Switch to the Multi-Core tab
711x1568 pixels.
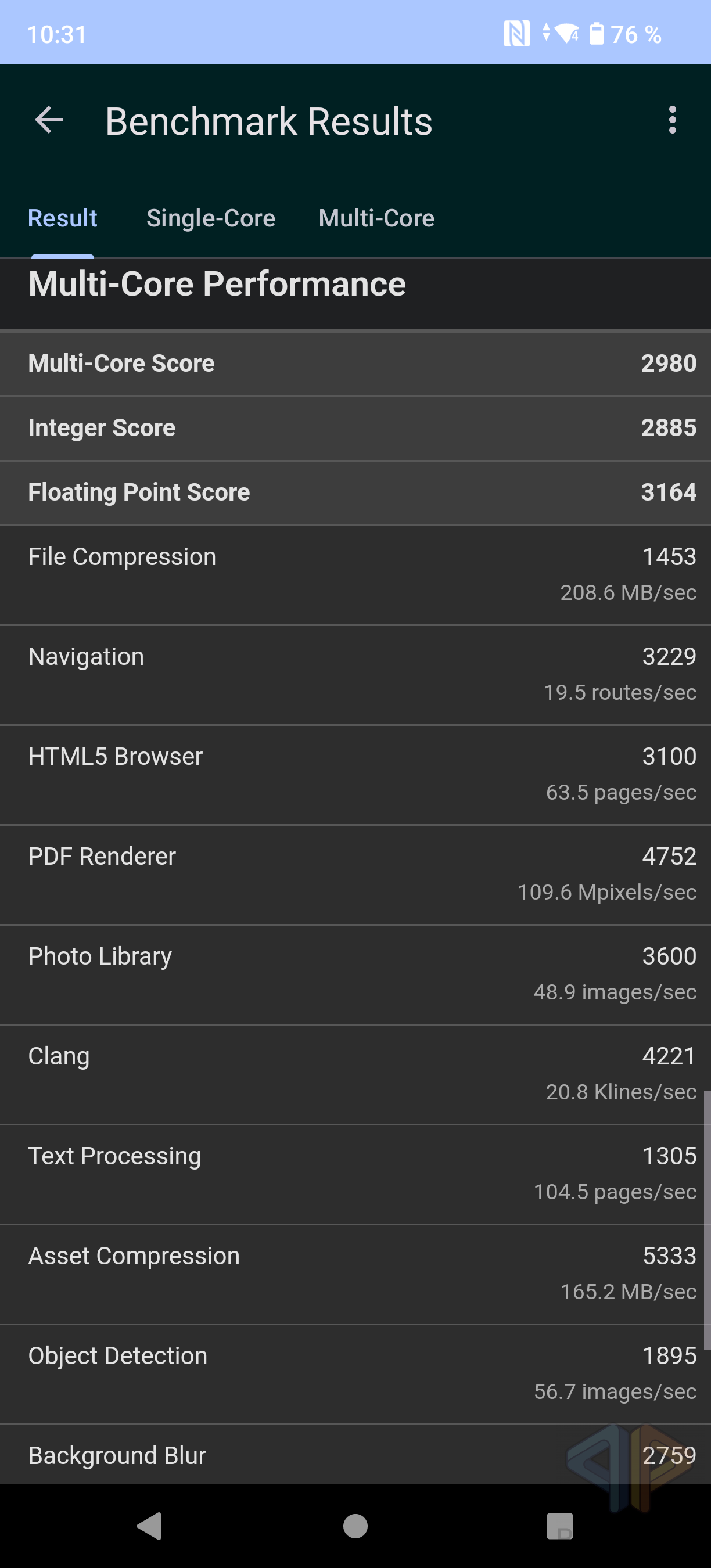point(376,218)
